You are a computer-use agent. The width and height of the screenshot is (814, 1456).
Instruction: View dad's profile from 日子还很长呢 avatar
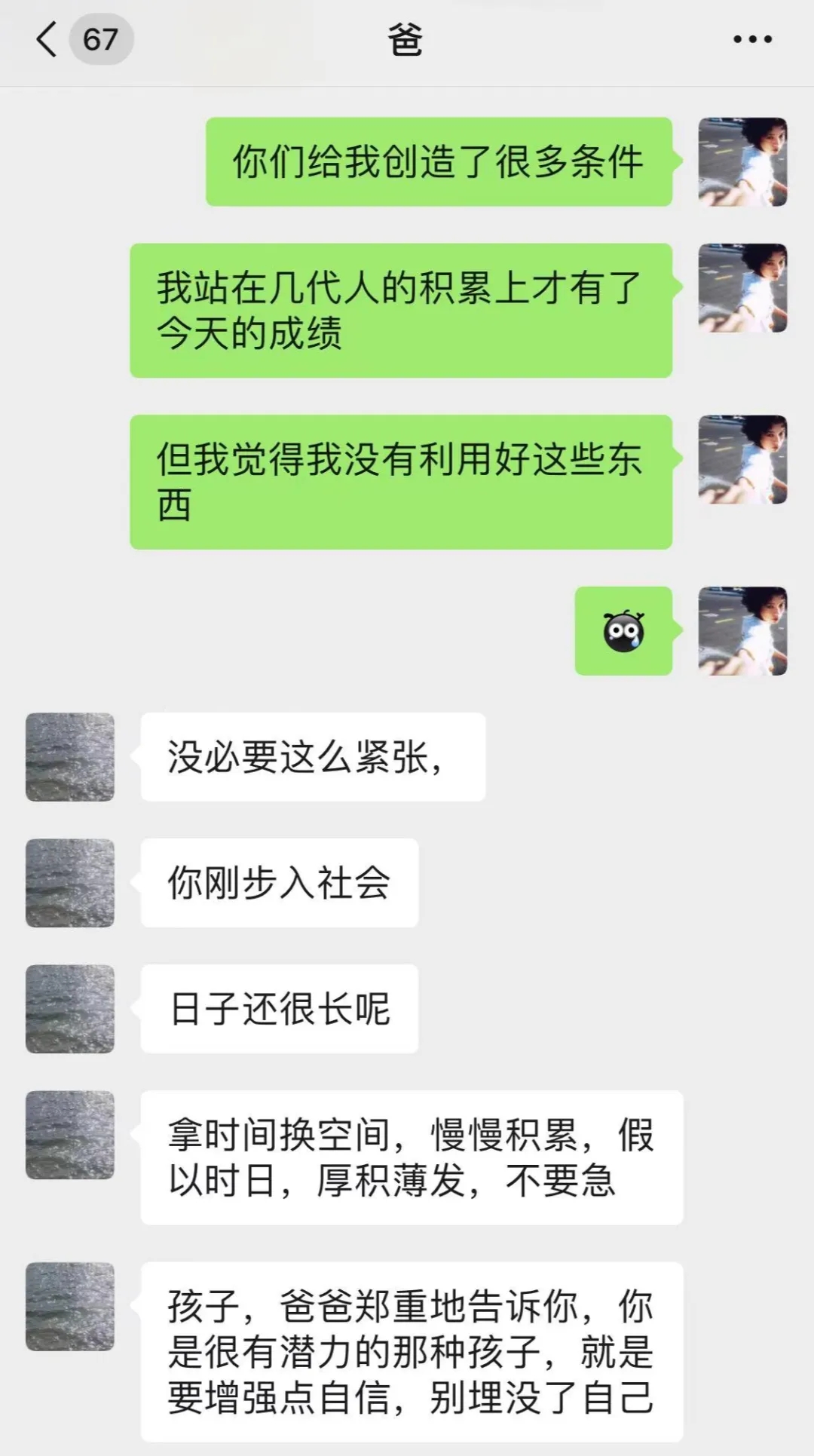tap(70, 1008)
